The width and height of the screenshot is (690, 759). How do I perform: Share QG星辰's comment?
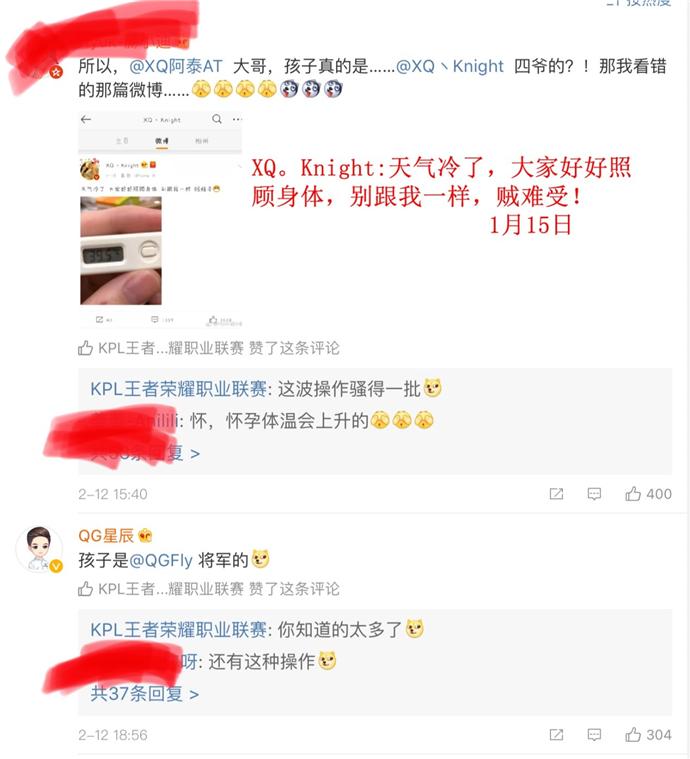pos(556,735)
